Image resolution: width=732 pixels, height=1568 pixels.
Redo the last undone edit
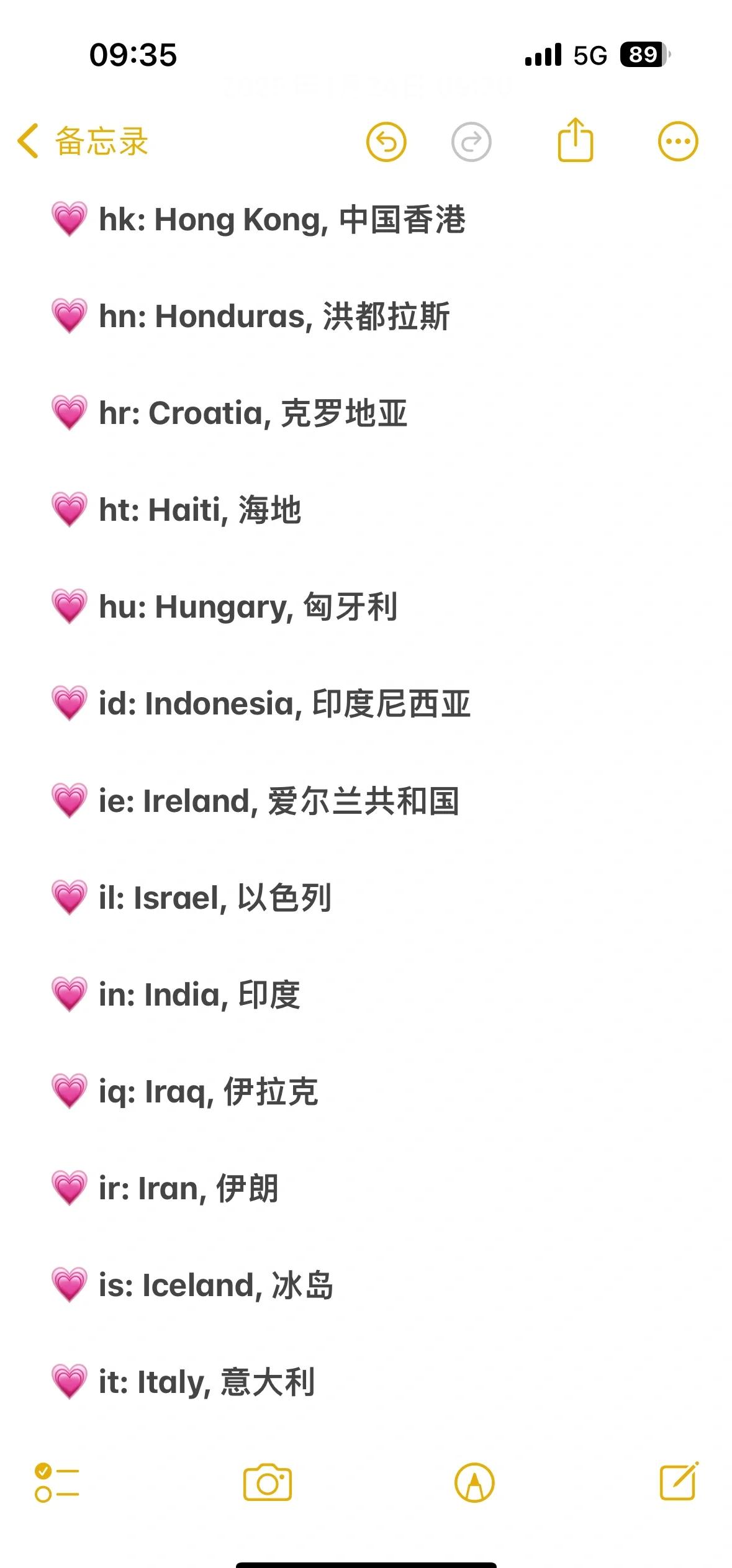[471, 142]
